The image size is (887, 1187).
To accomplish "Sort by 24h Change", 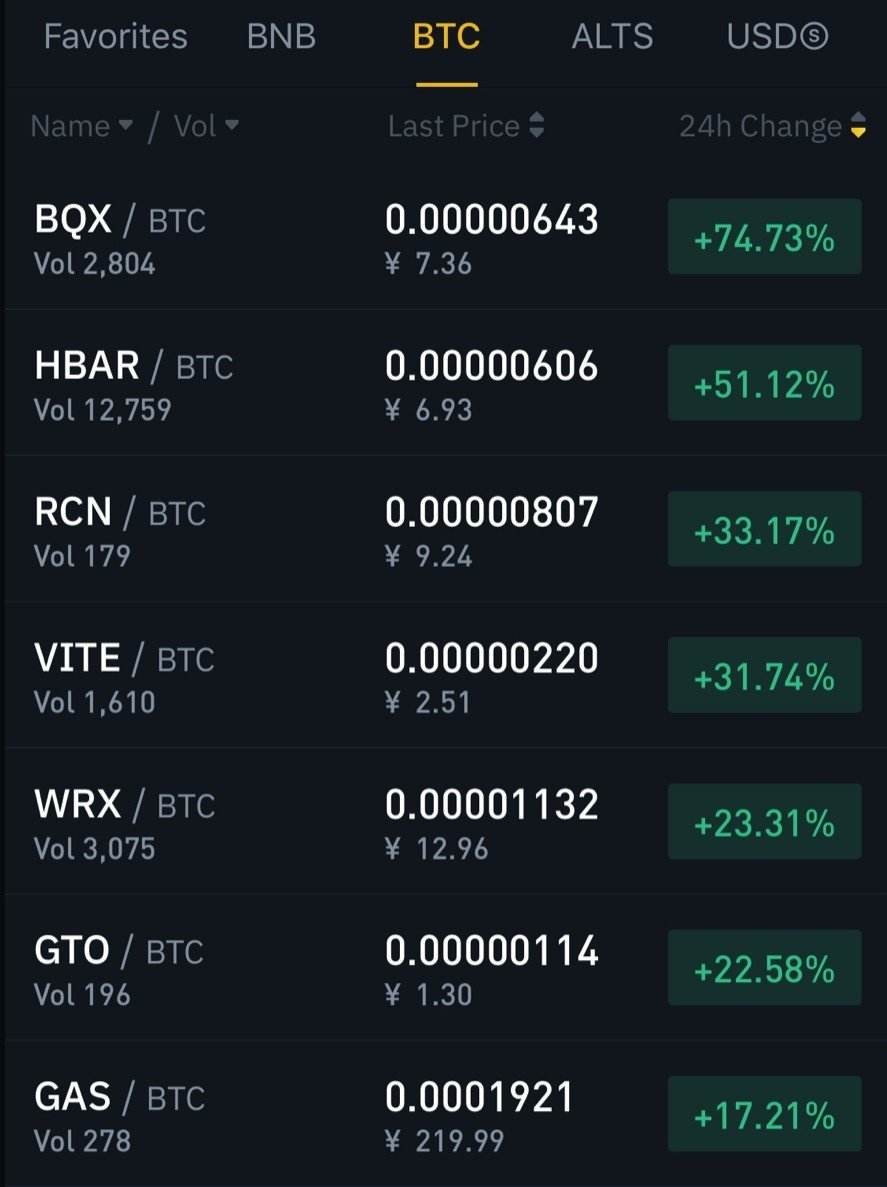I will [772, 127].
